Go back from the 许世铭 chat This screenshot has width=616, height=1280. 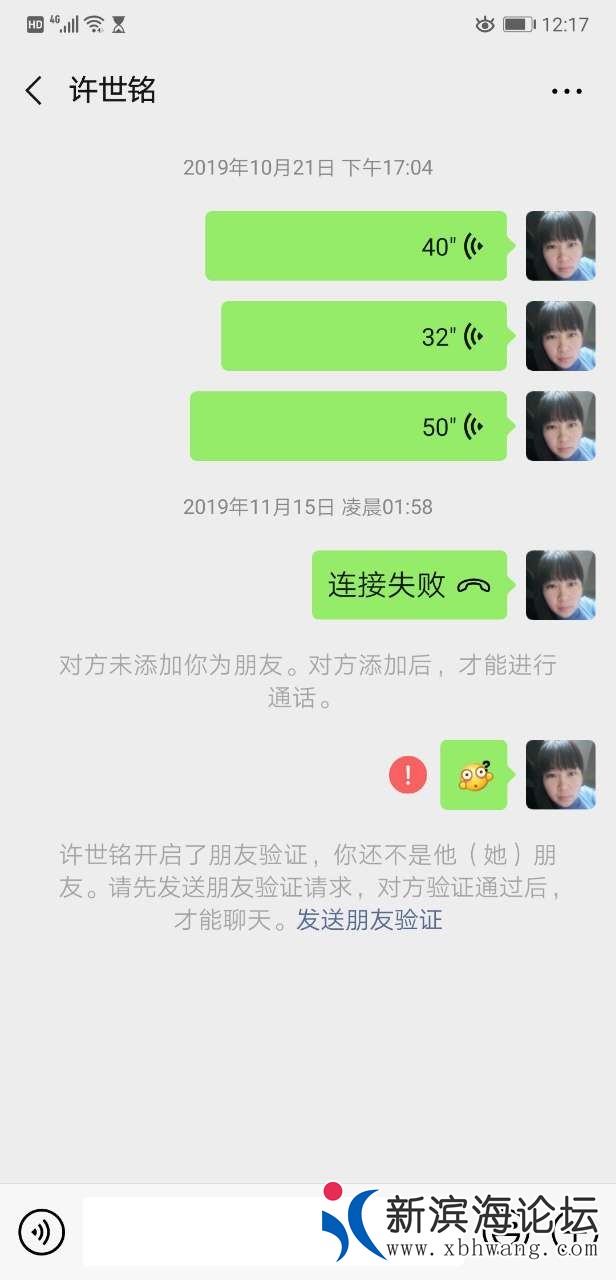point(34,91)
